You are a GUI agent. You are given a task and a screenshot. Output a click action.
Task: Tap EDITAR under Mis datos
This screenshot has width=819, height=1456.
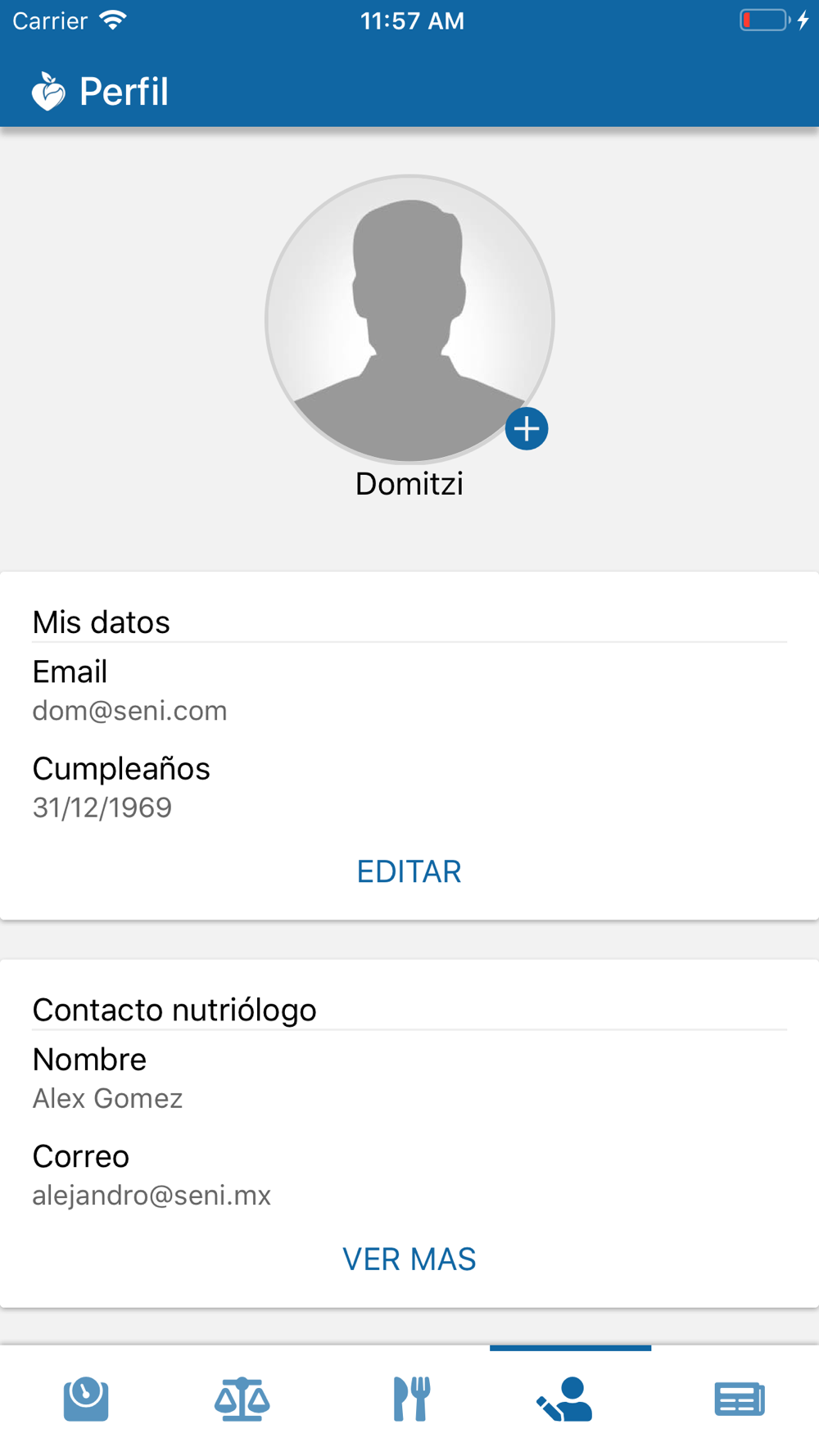click(x=409, y=871)
